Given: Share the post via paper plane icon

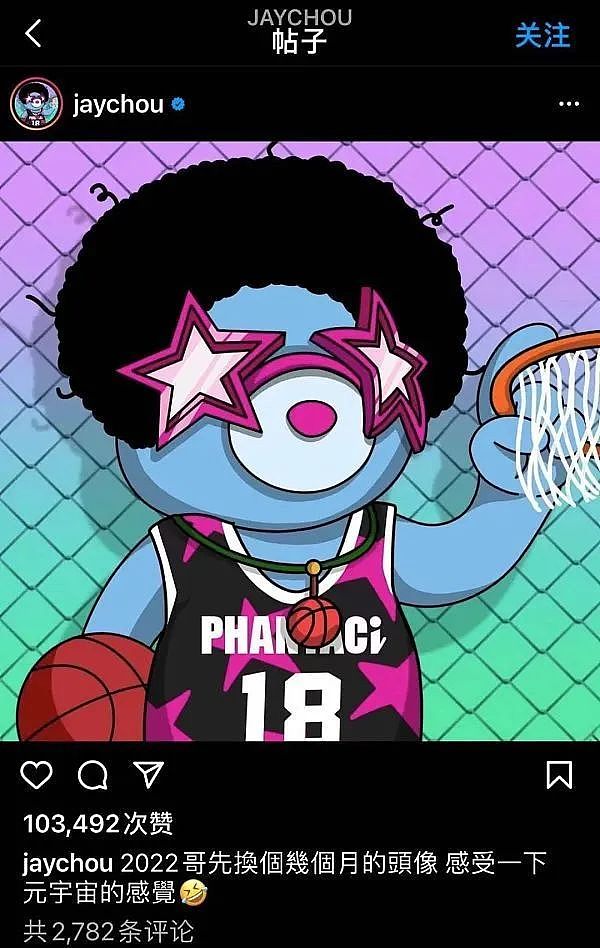Looking at the screenshot, I should click(148, 775).
